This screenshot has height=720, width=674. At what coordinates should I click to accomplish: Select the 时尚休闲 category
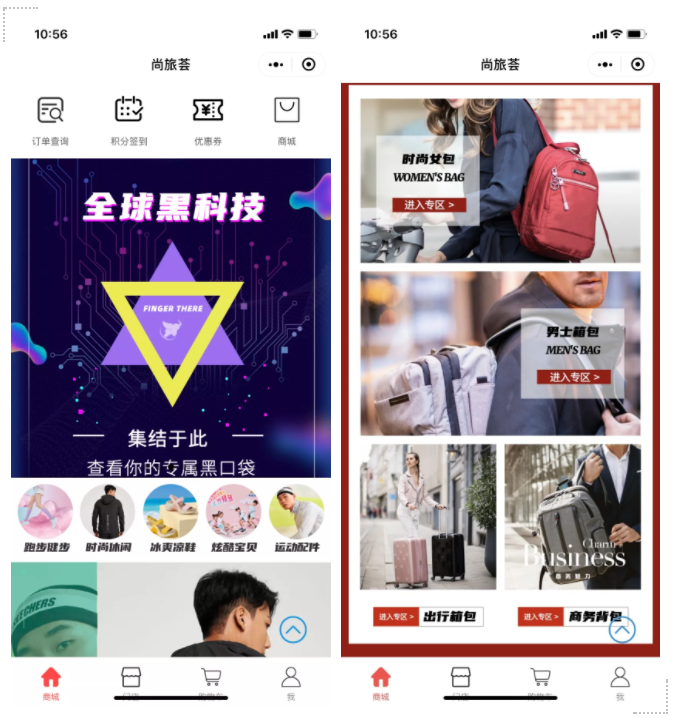click(108, 518)
